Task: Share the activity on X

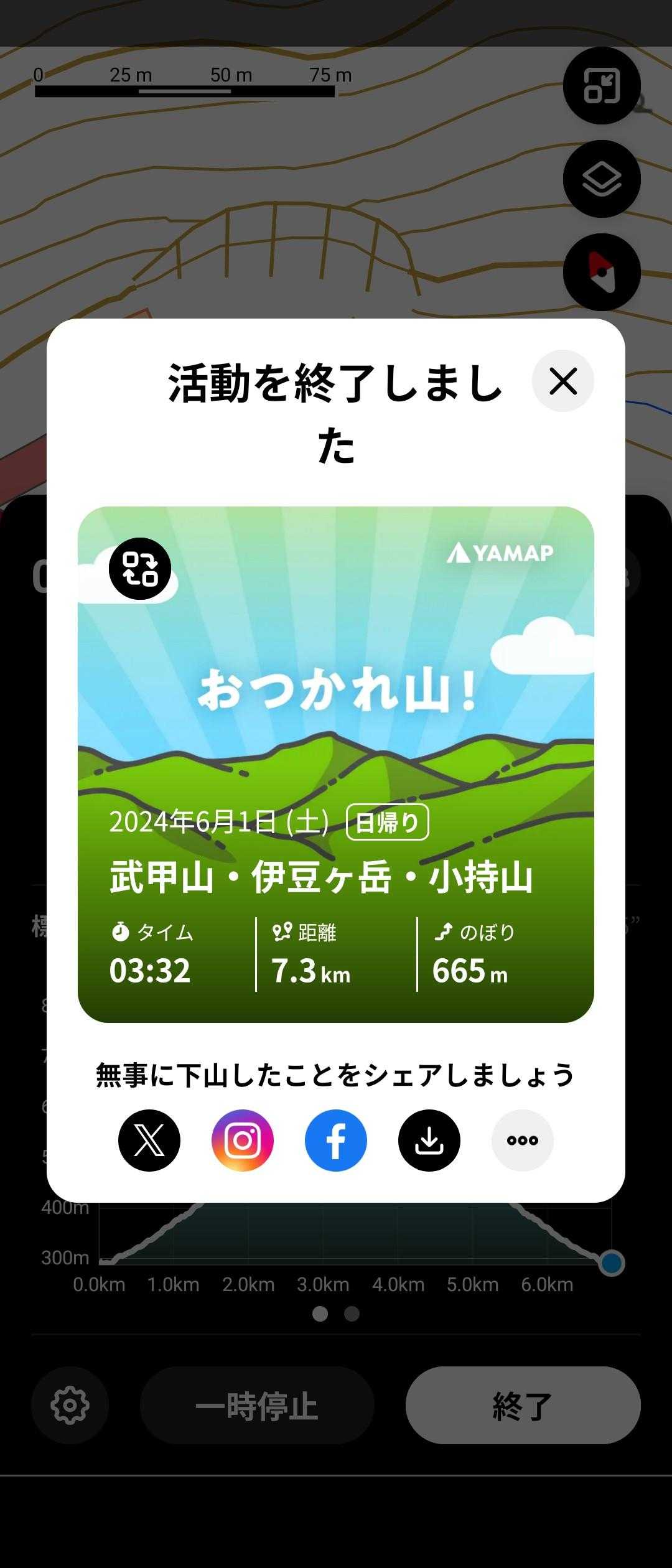Action: click(149, 1141)
